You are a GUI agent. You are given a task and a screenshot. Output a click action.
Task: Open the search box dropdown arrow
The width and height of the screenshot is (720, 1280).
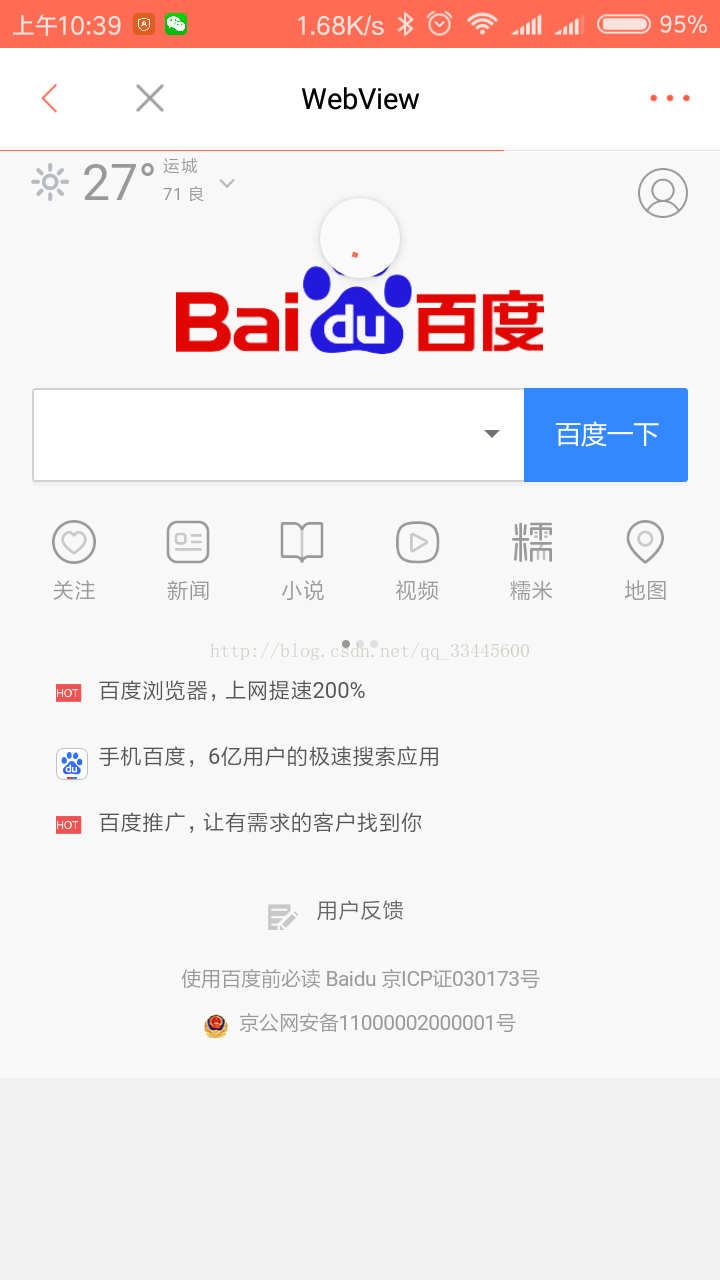point(491,434)
